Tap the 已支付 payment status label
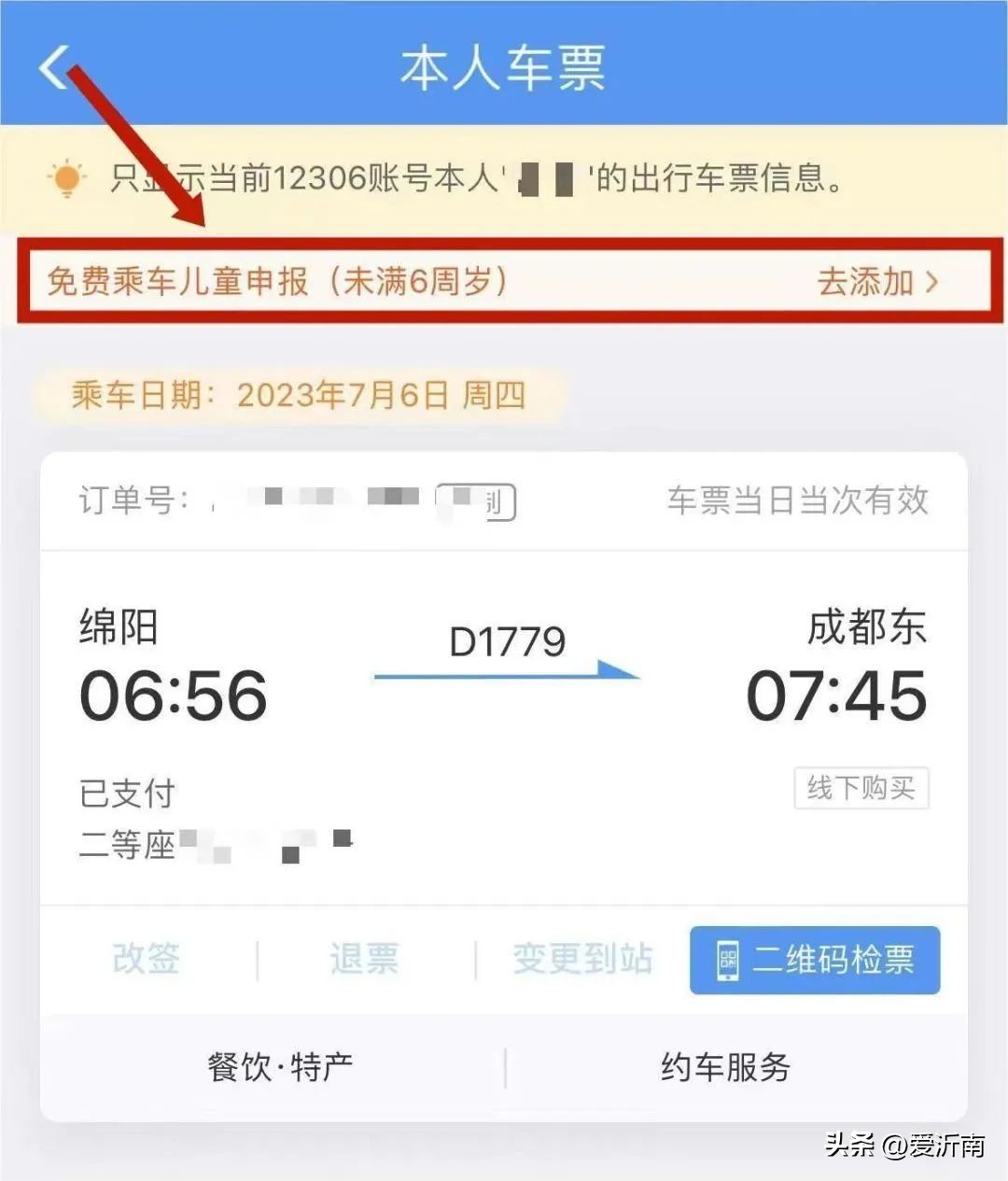Viewport: 1008px width, 1181px height. [x=128, y=793]
